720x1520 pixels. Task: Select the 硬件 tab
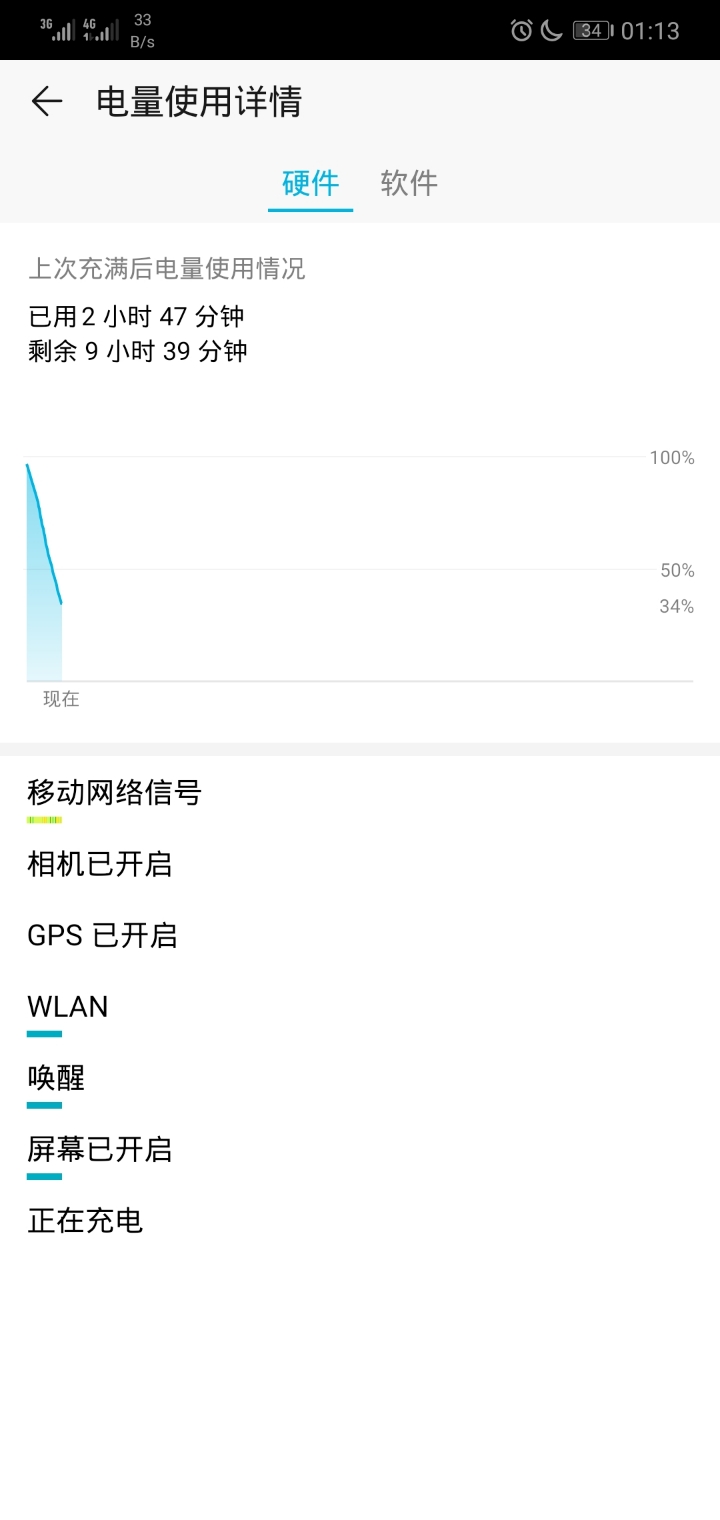310,183
